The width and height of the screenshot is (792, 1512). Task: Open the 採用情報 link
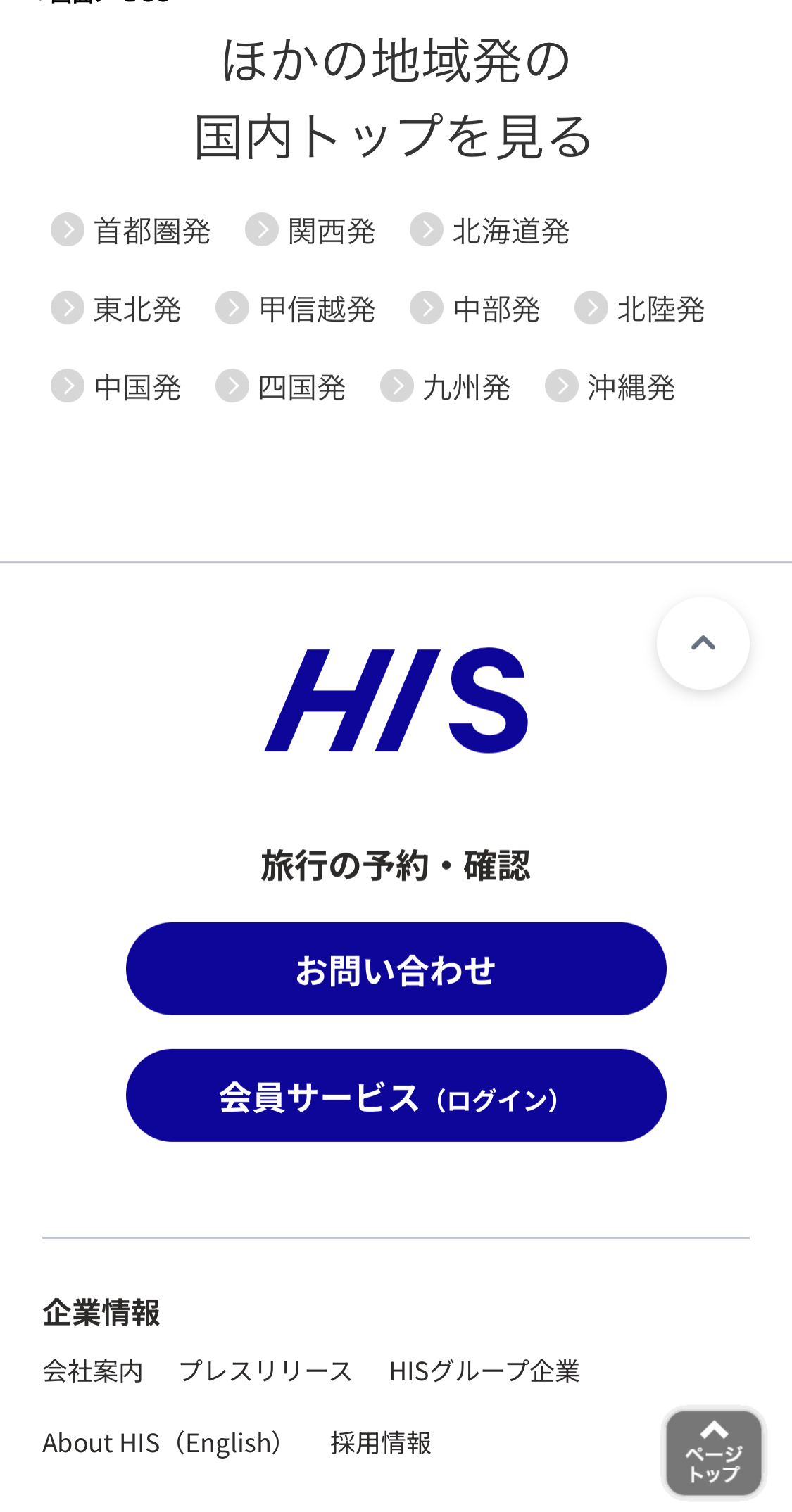pos(381,1443)
